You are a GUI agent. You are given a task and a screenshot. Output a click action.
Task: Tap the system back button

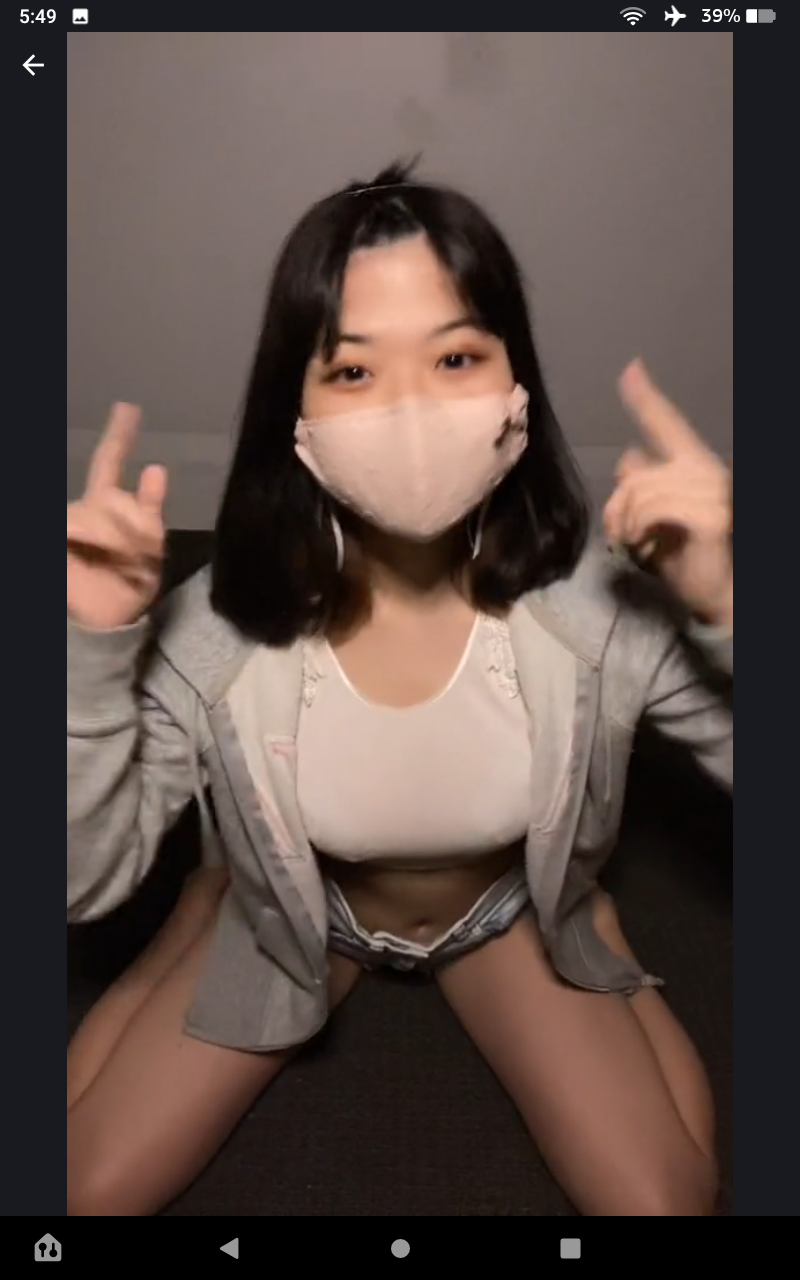229,1247
